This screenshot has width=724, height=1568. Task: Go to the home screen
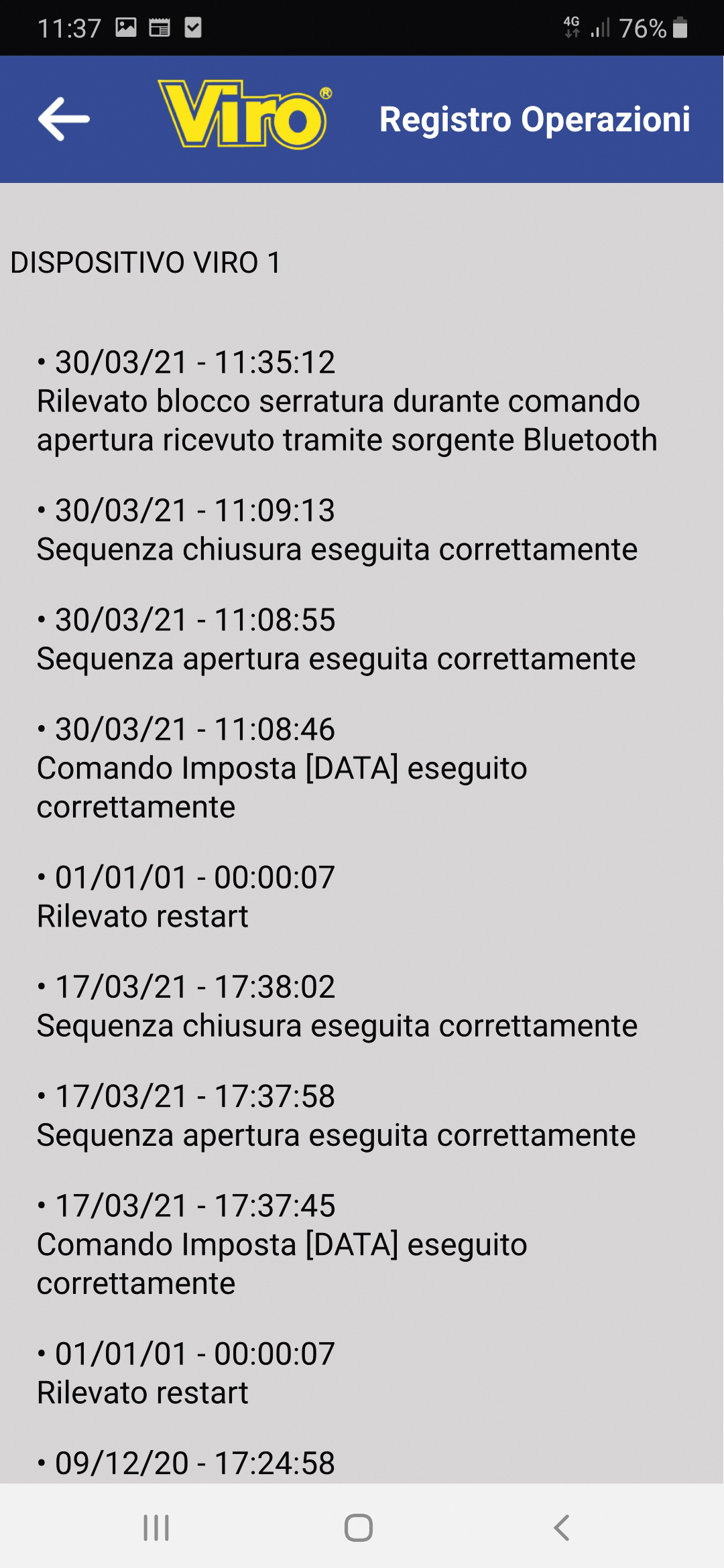(x=359, y=1528)
